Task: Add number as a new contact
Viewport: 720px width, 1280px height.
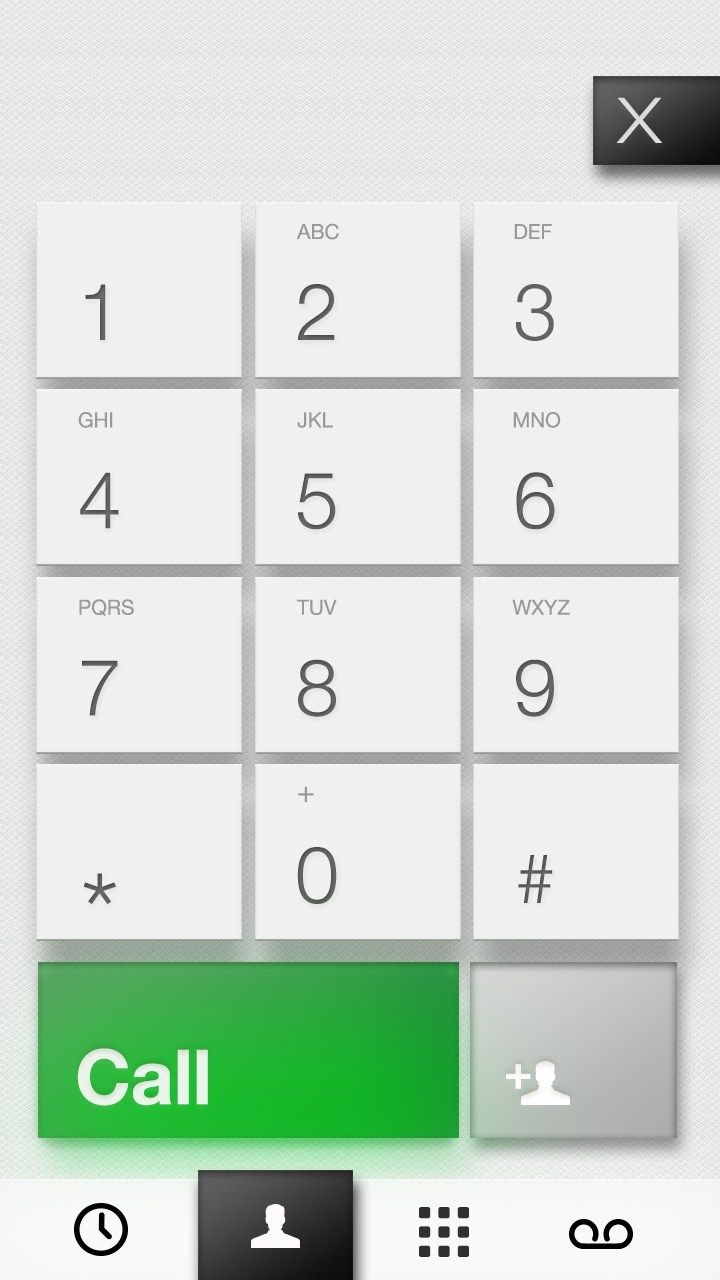Action: pyautogui.click(x=573, y=1050)
